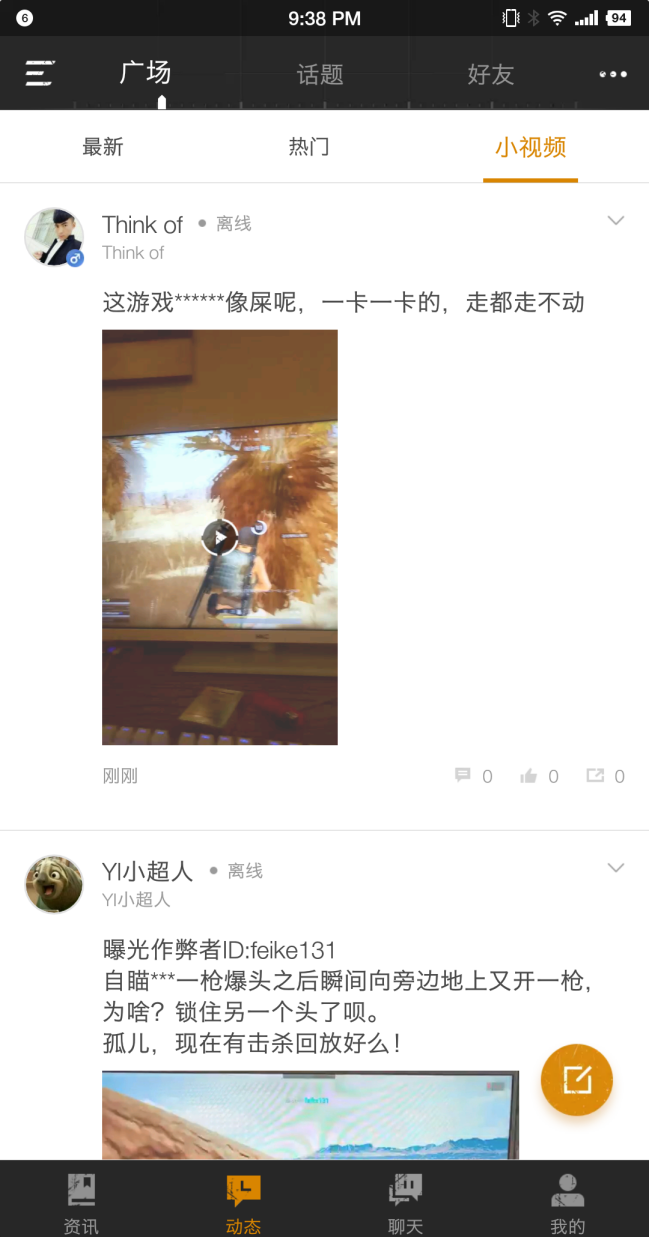The width and height of the screenshot is (649, 1237).
Task: Open YI小超人's profile avatar
Action: 54,884
